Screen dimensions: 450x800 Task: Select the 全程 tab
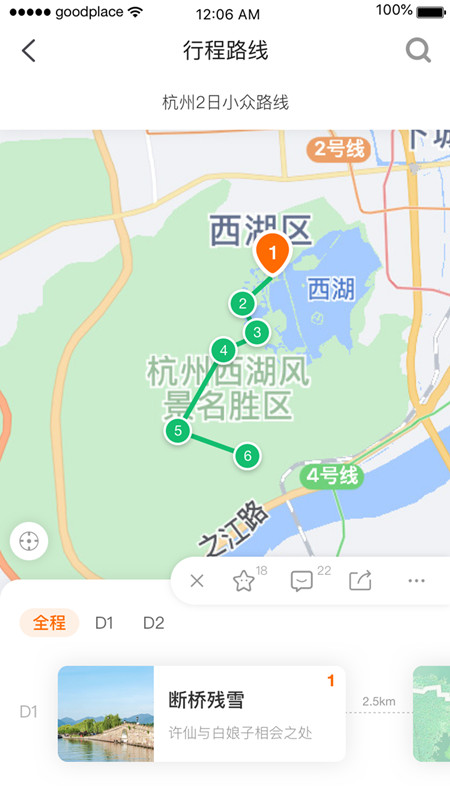point(49,622)
